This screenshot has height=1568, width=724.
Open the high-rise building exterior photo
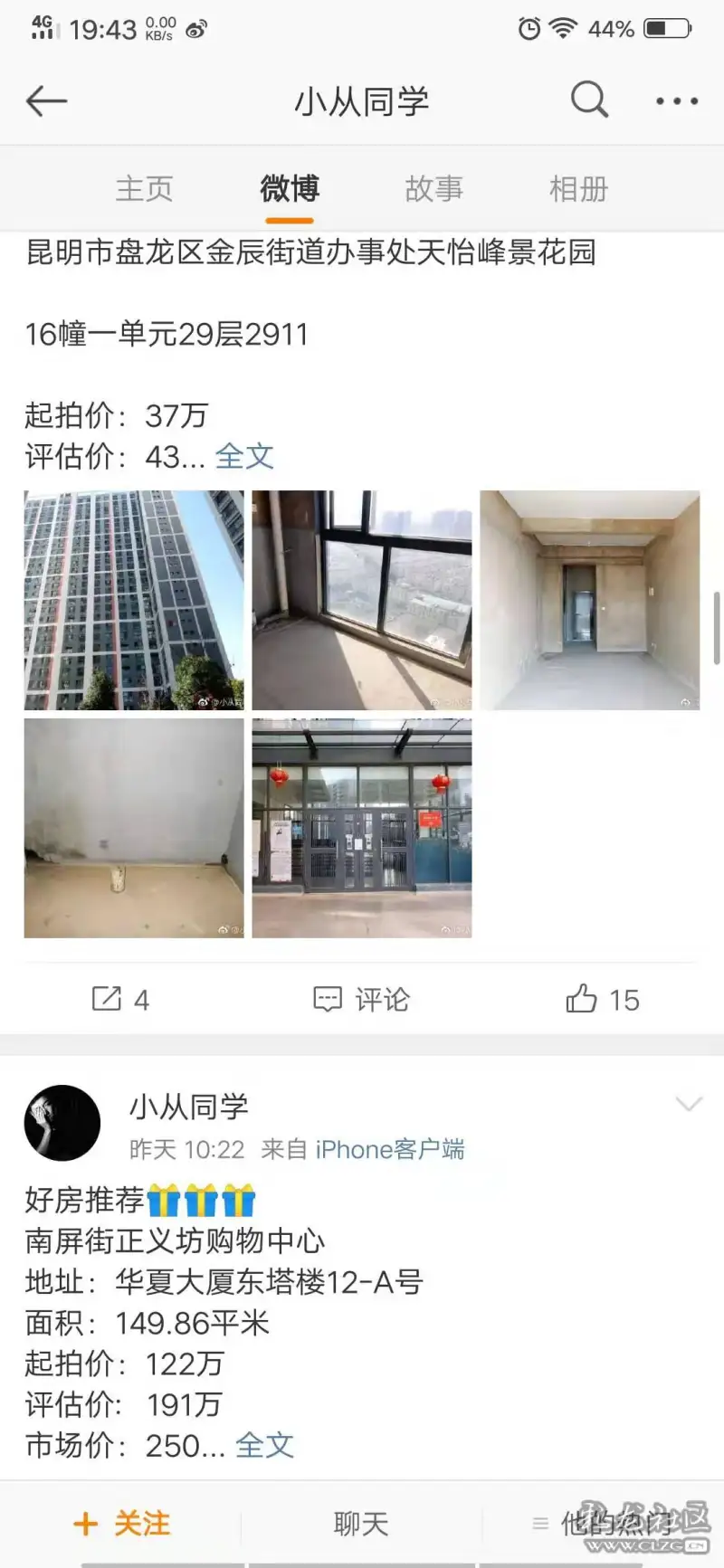pos(134,600)
